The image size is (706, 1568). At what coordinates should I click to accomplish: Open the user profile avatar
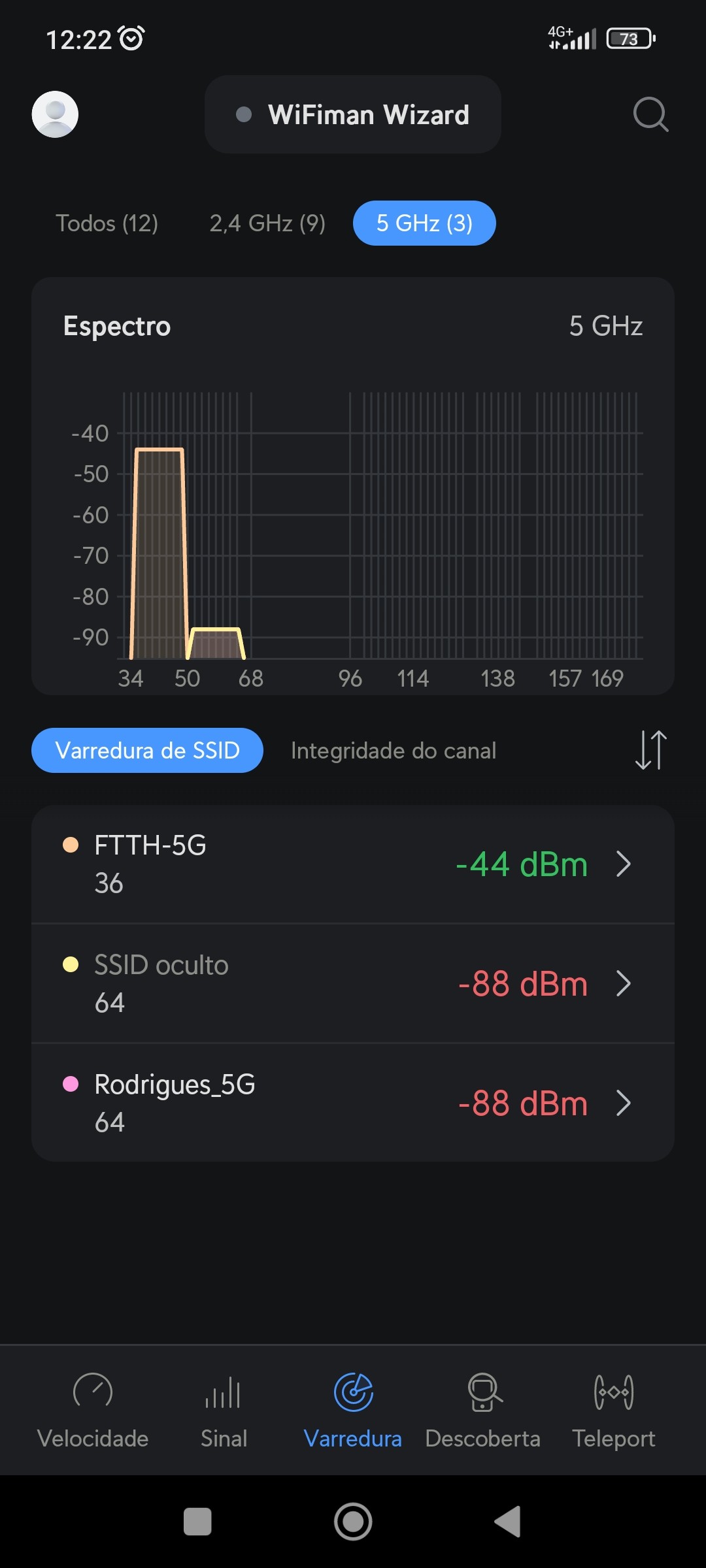point(55,114)
